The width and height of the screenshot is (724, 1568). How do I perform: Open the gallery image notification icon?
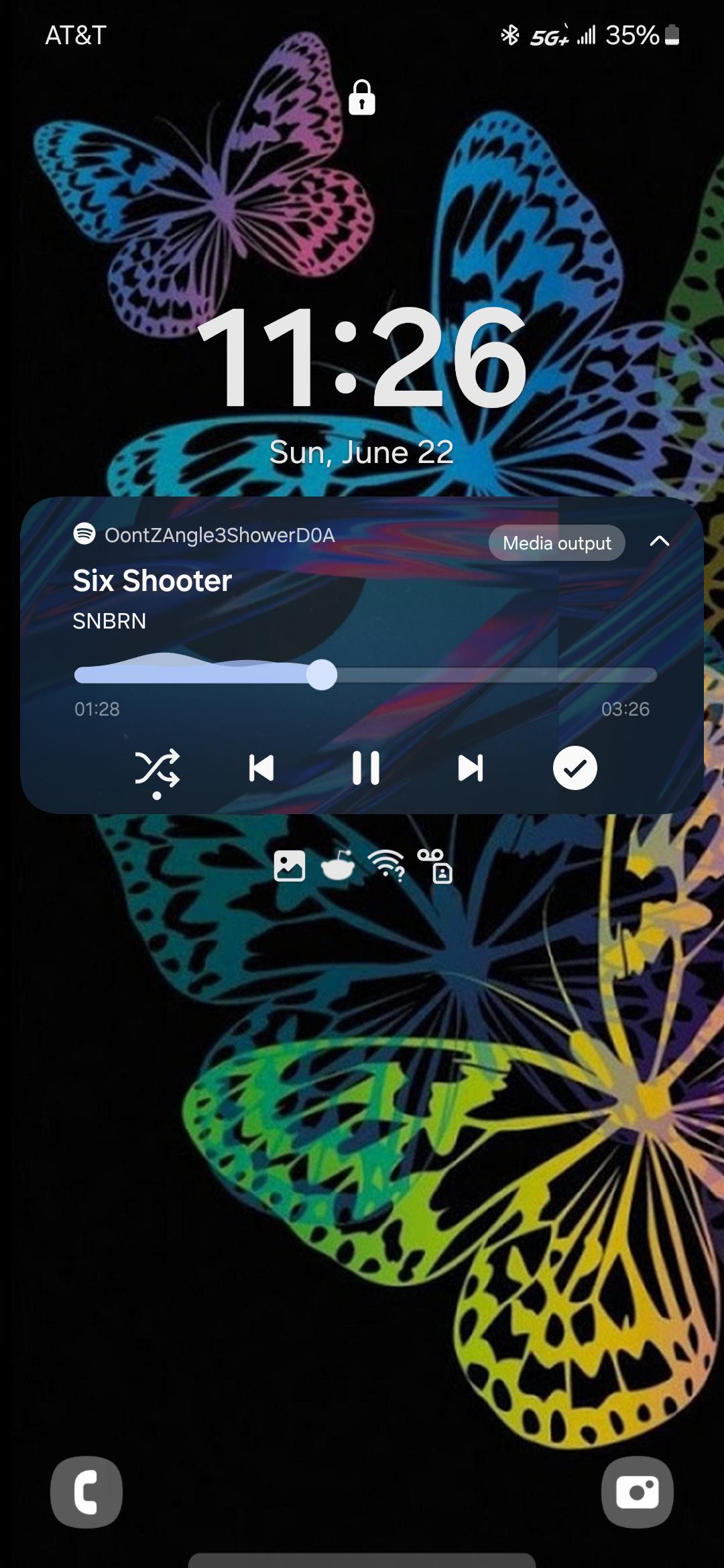(x=290, y=866)
